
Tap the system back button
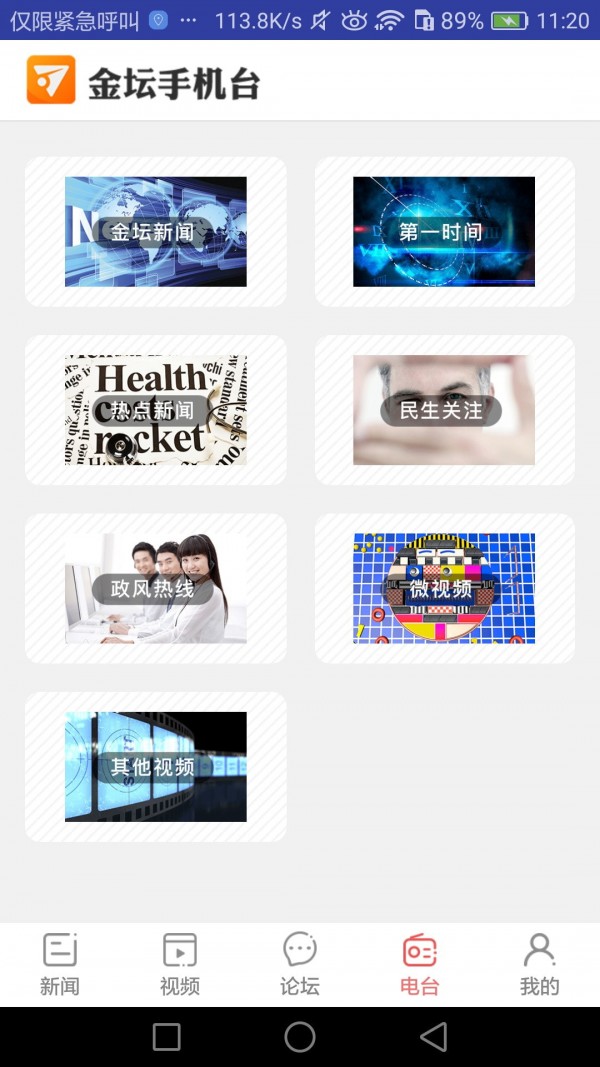433,1037
